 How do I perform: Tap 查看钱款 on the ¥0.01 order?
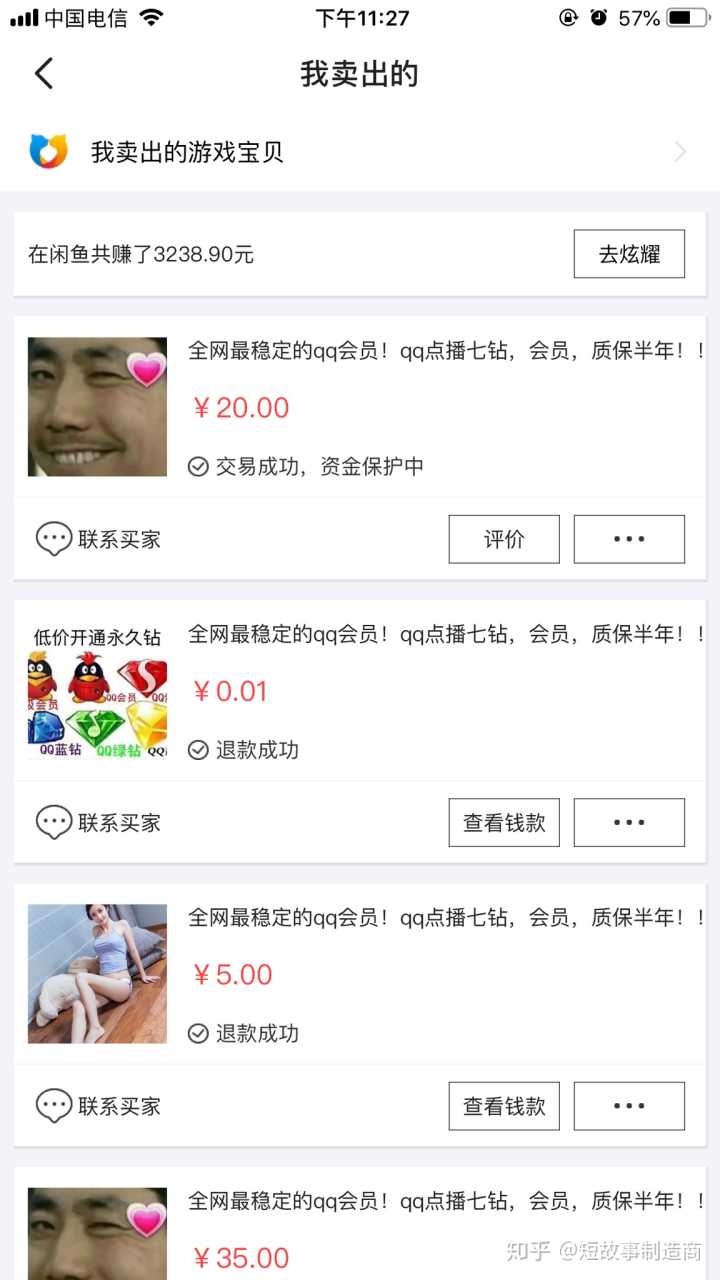pyautogui.click(x=504, y=823)
